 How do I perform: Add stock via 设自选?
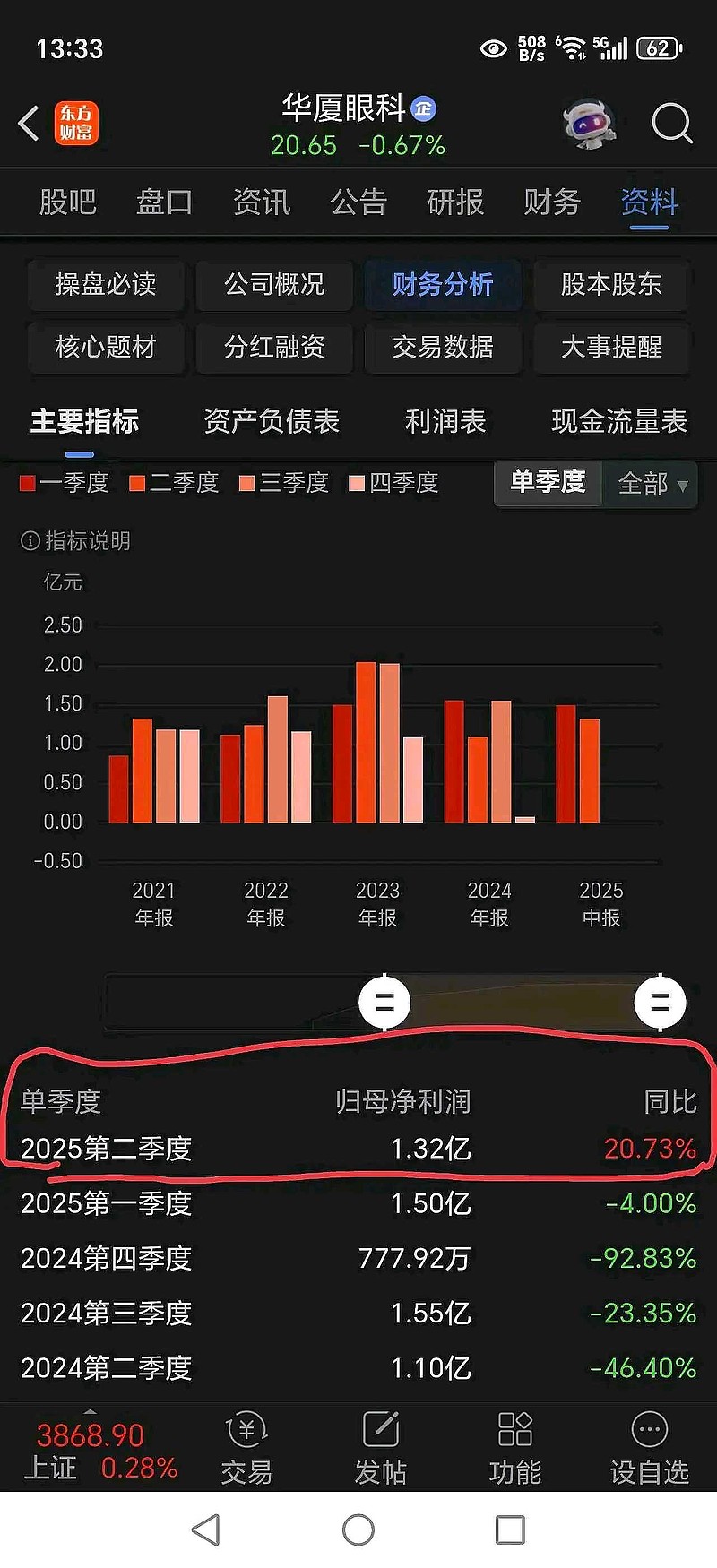pyautogui.click(x=649, y=1449)
